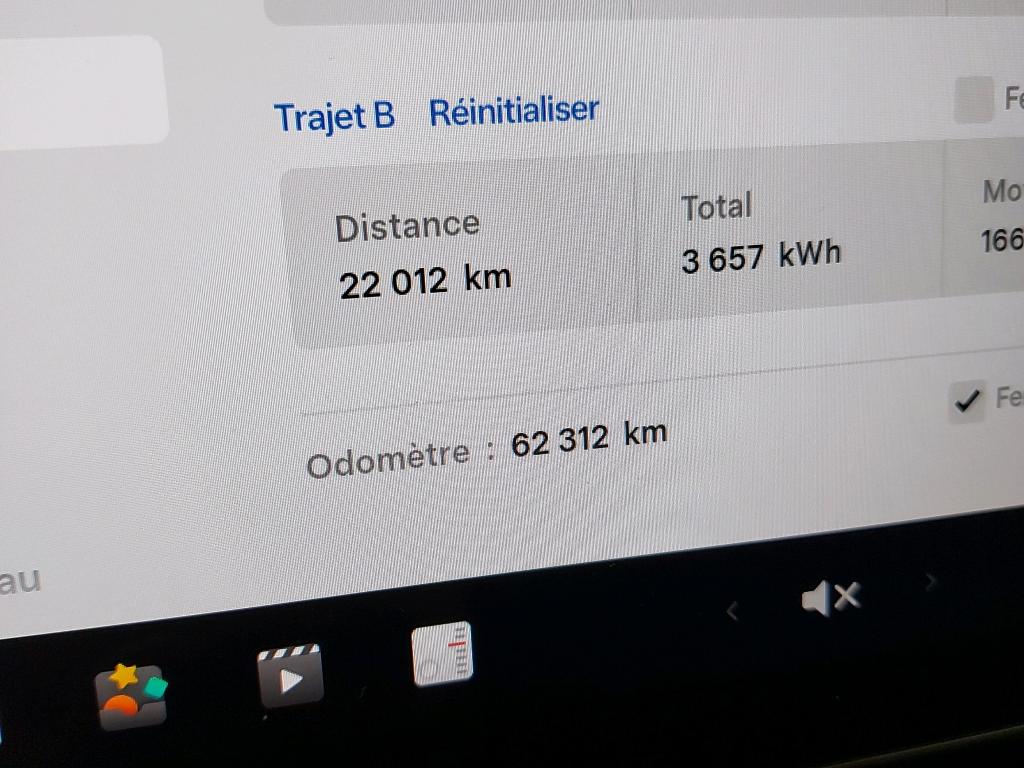
Task: Launch the Theater clapperboard app
Action: coord(289,677)
